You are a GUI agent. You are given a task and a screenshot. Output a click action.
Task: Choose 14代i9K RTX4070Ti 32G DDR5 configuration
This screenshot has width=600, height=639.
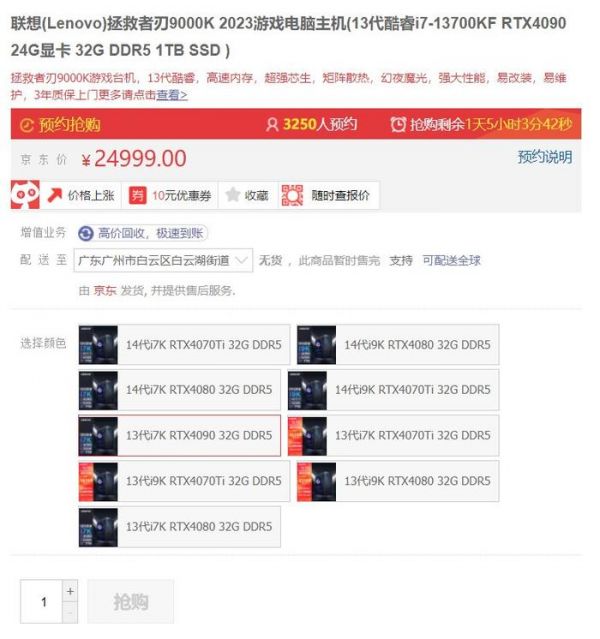(393, 390)
